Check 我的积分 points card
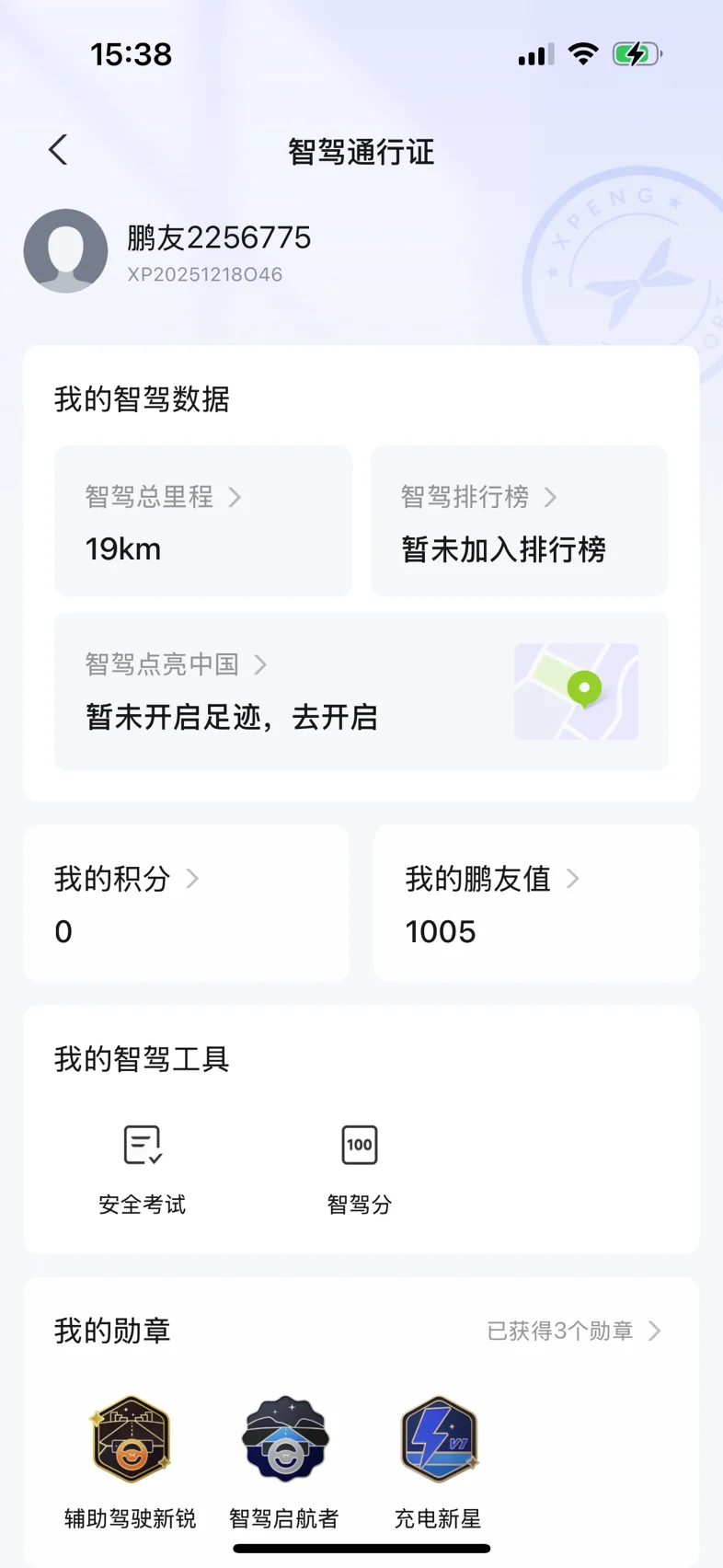Viewport: 723px width, 1568px height. [x=186, y=903]
